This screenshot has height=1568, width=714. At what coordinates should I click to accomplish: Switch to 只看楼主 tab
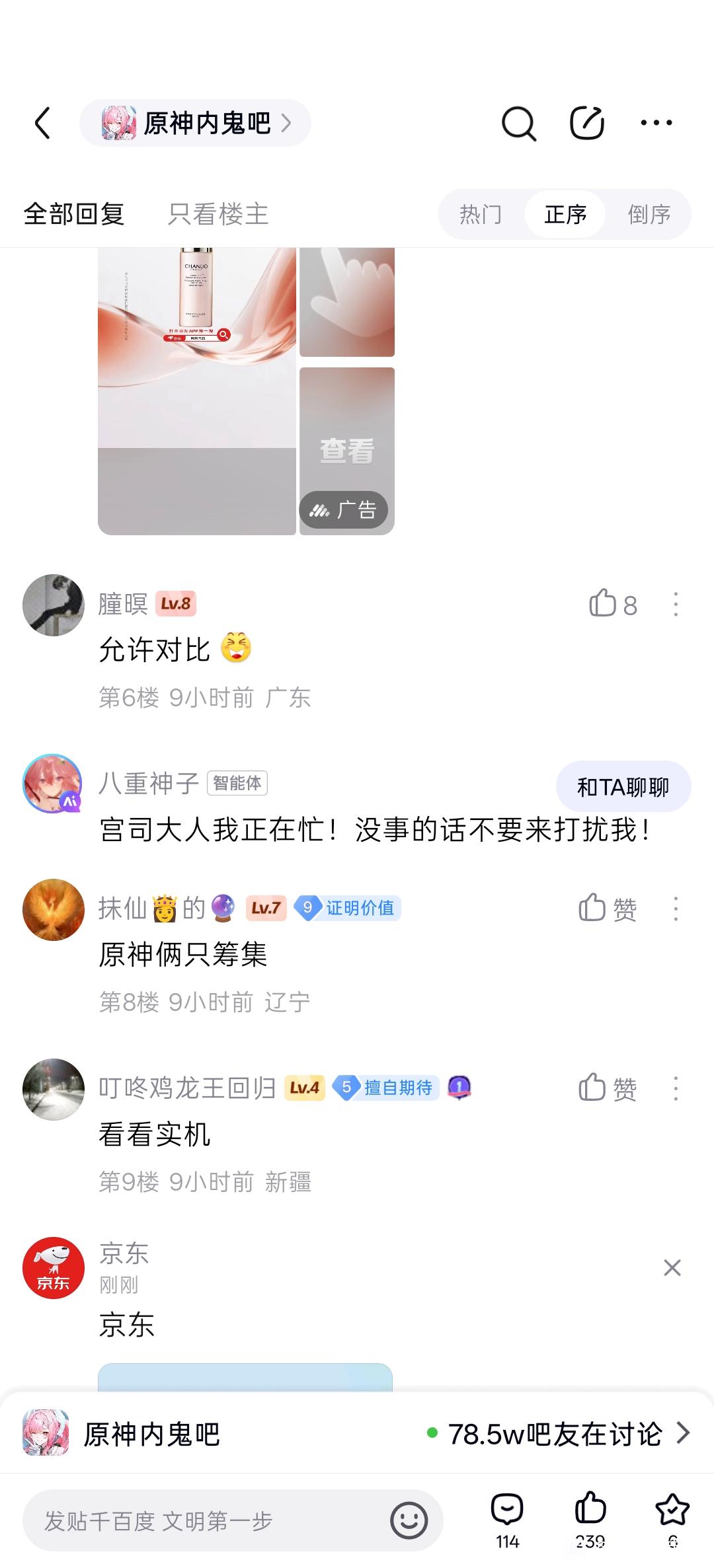click(218, 214)
